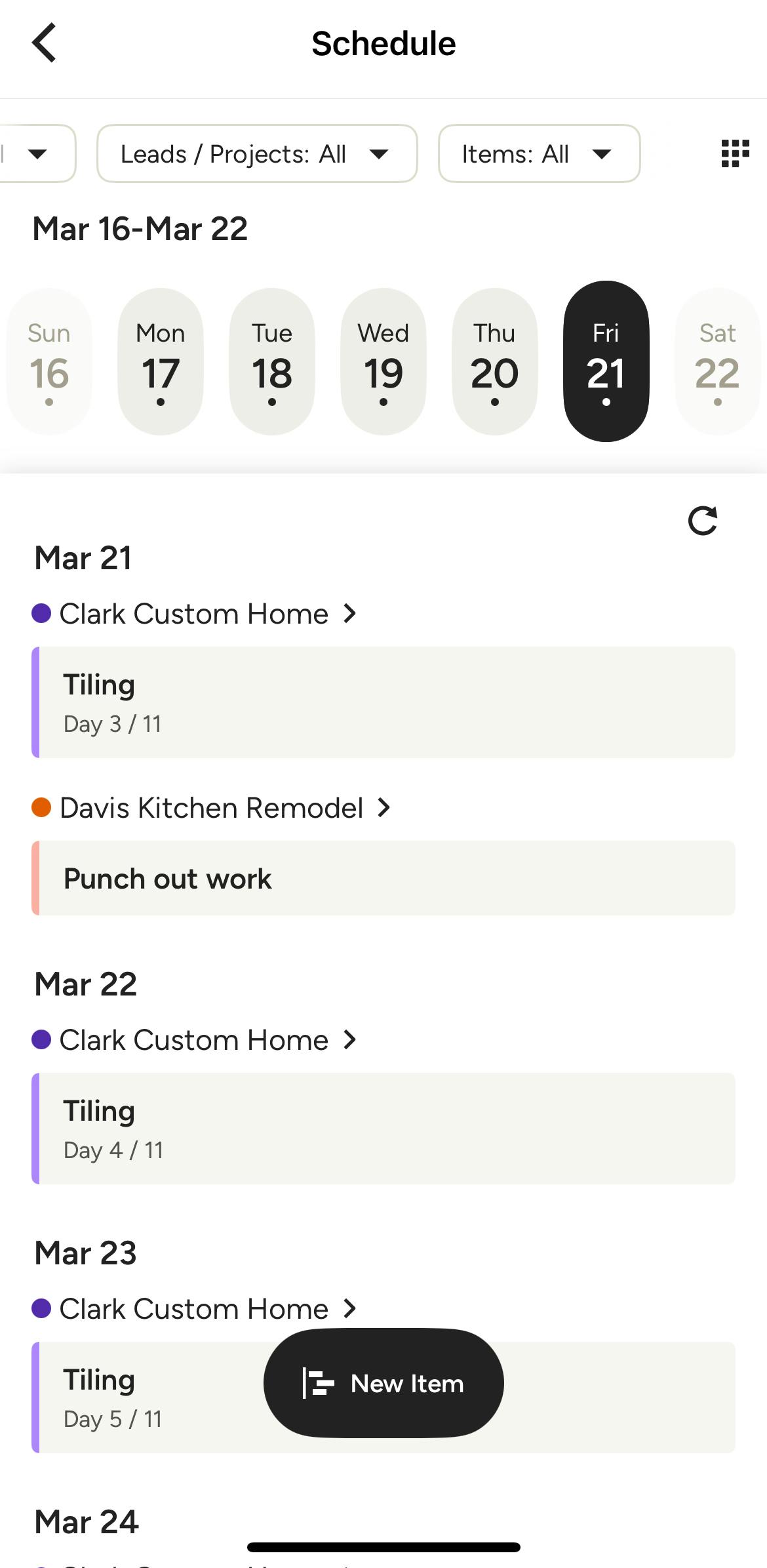Open the partially hidden leftmost filter dropdown
The image size is (767, 1568).
pos(37,154)
